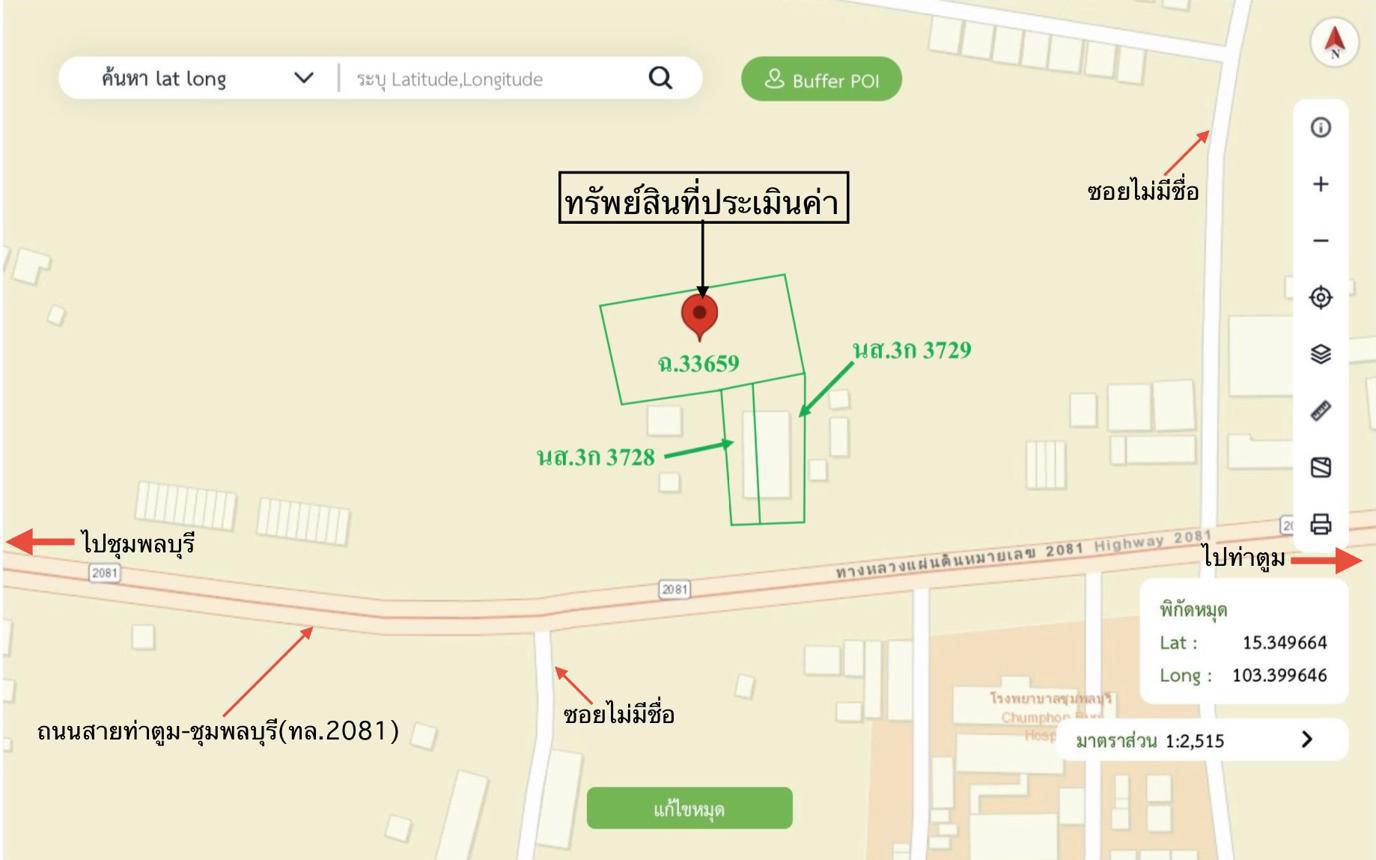Print the map
The height and width of the screenshot is (860, 1376).
1321,523
